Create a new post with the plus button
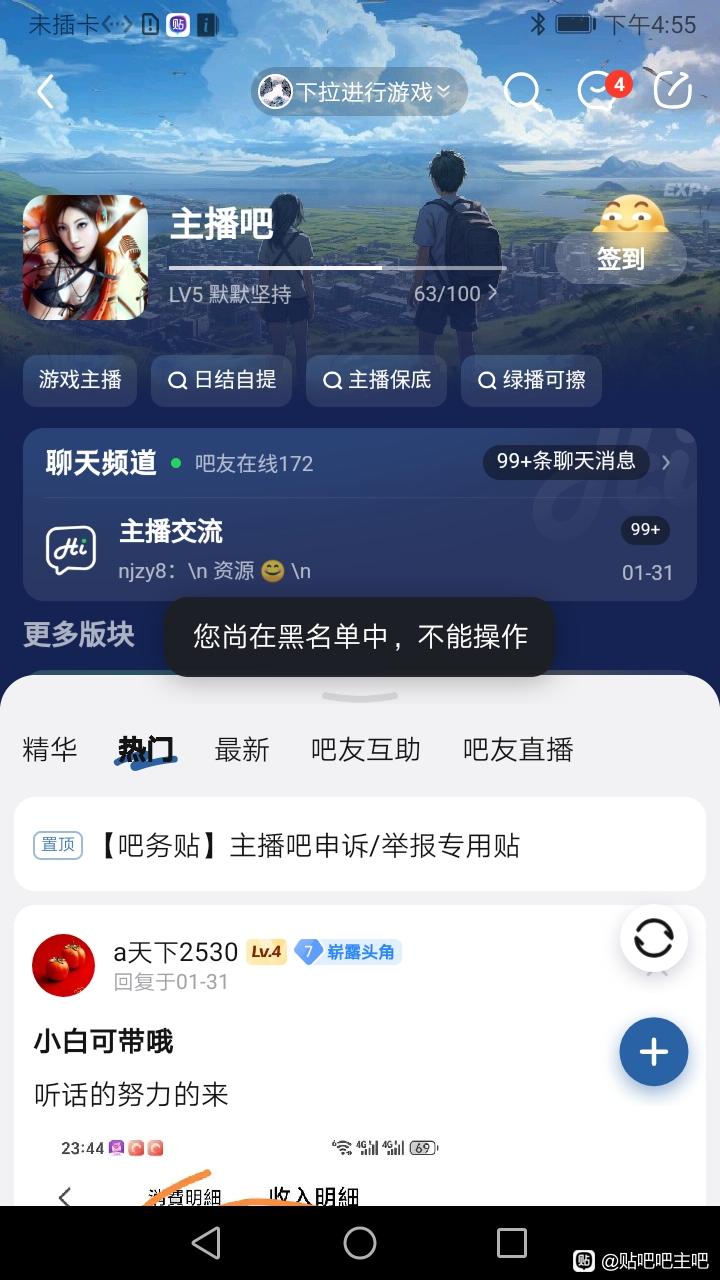Screen dimensions: 720x1280 [x=653, y=1051]
